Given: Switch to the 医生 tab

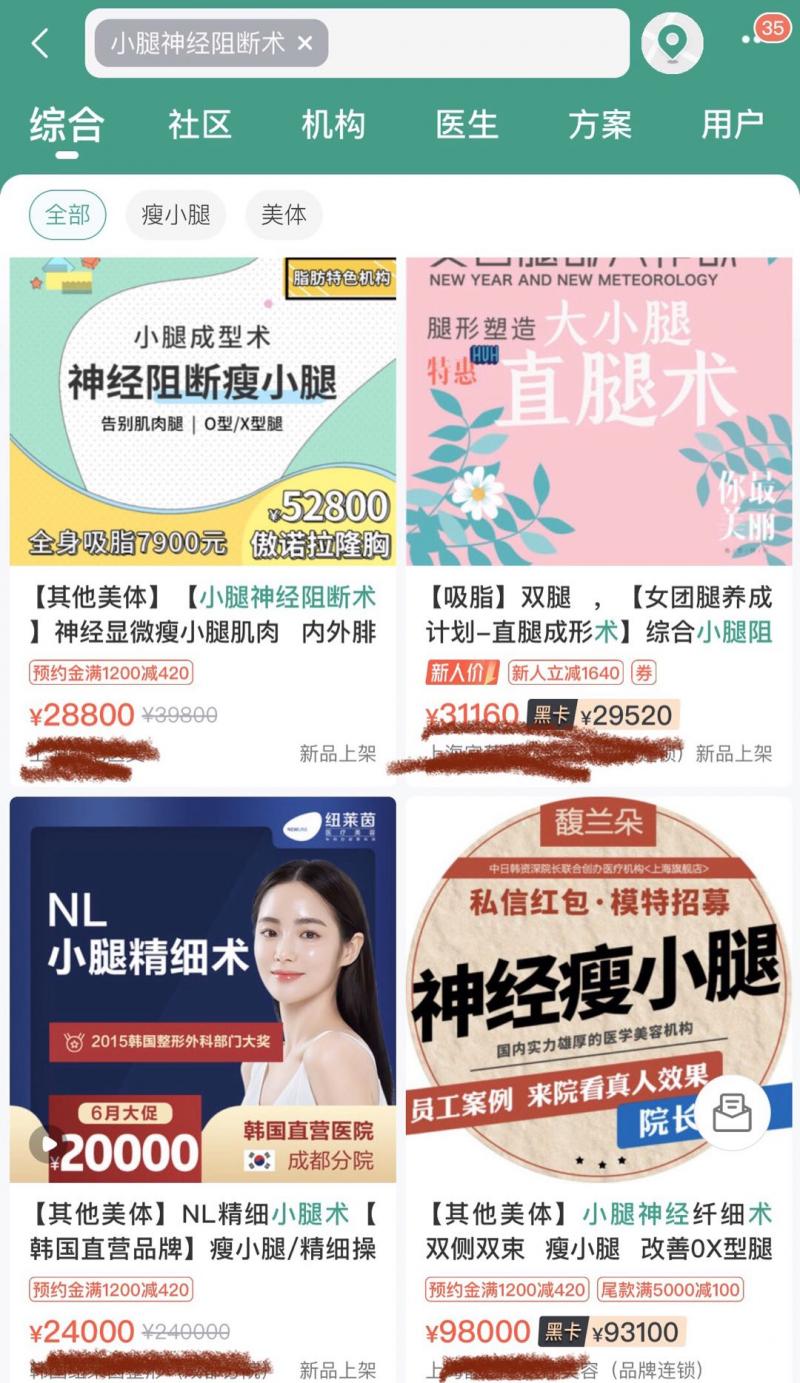Looking at the screenshot, I should tap(466, 124).
